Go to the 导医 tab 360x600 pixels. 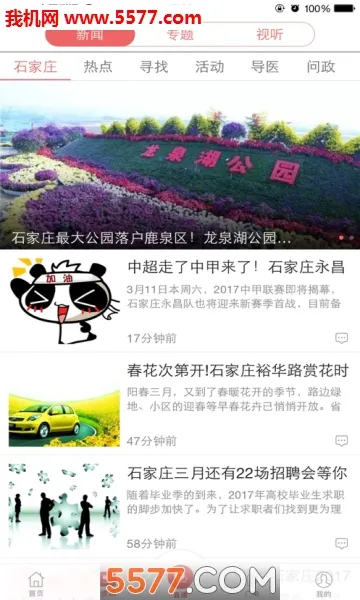(265, 67)
